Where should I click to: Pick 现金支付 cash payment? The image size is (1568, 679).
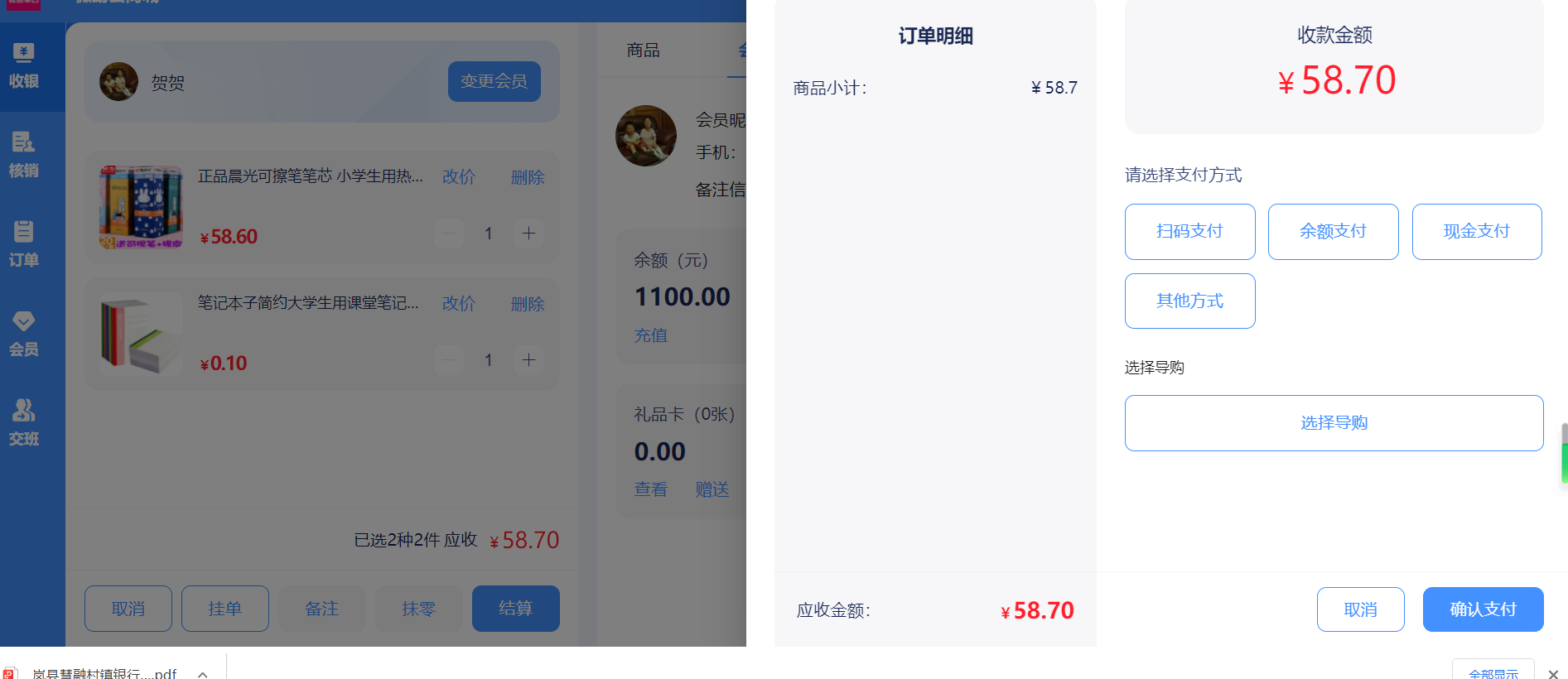1476,232
